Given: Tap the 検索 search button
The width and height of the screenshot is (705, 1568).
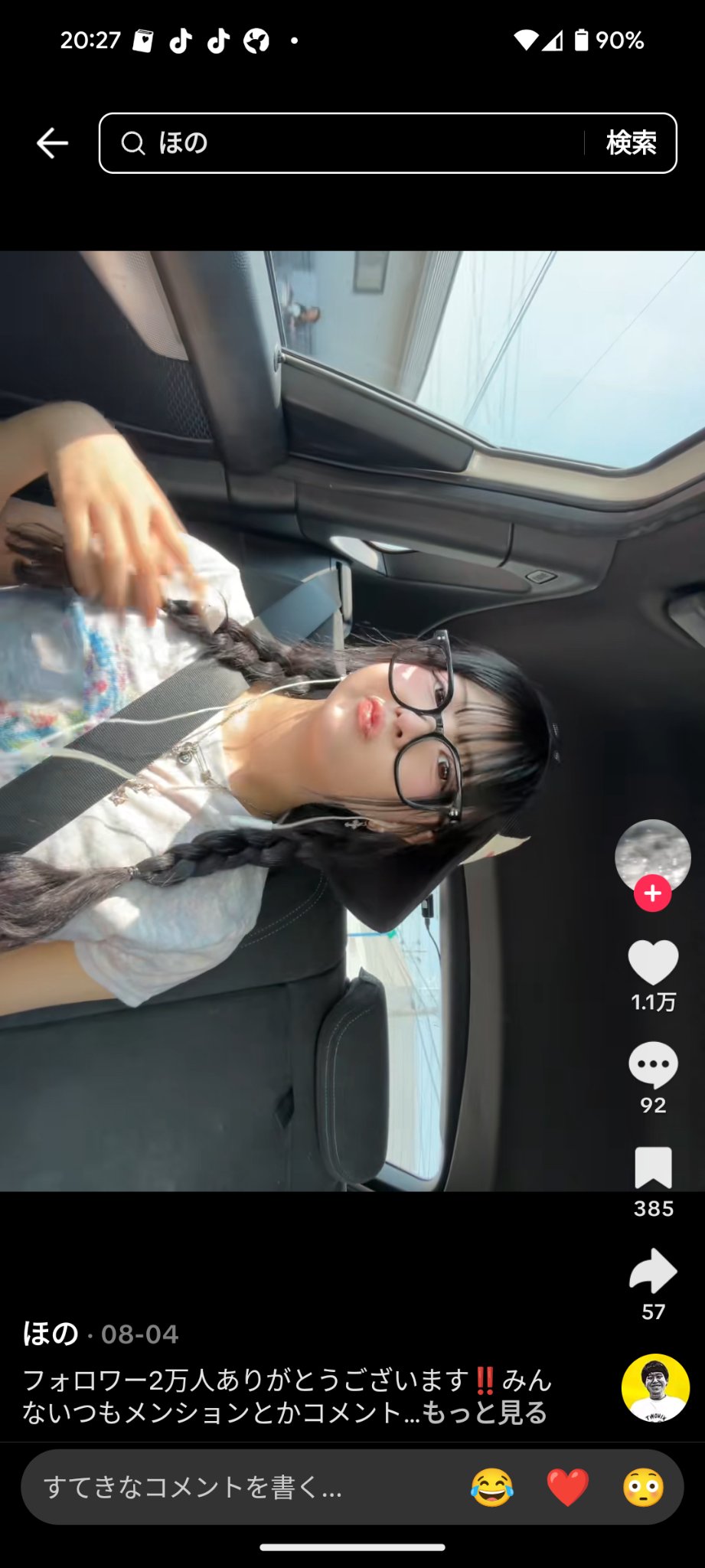Looking at the screenshot, I should pyautogui.click(x=631, y=143).
